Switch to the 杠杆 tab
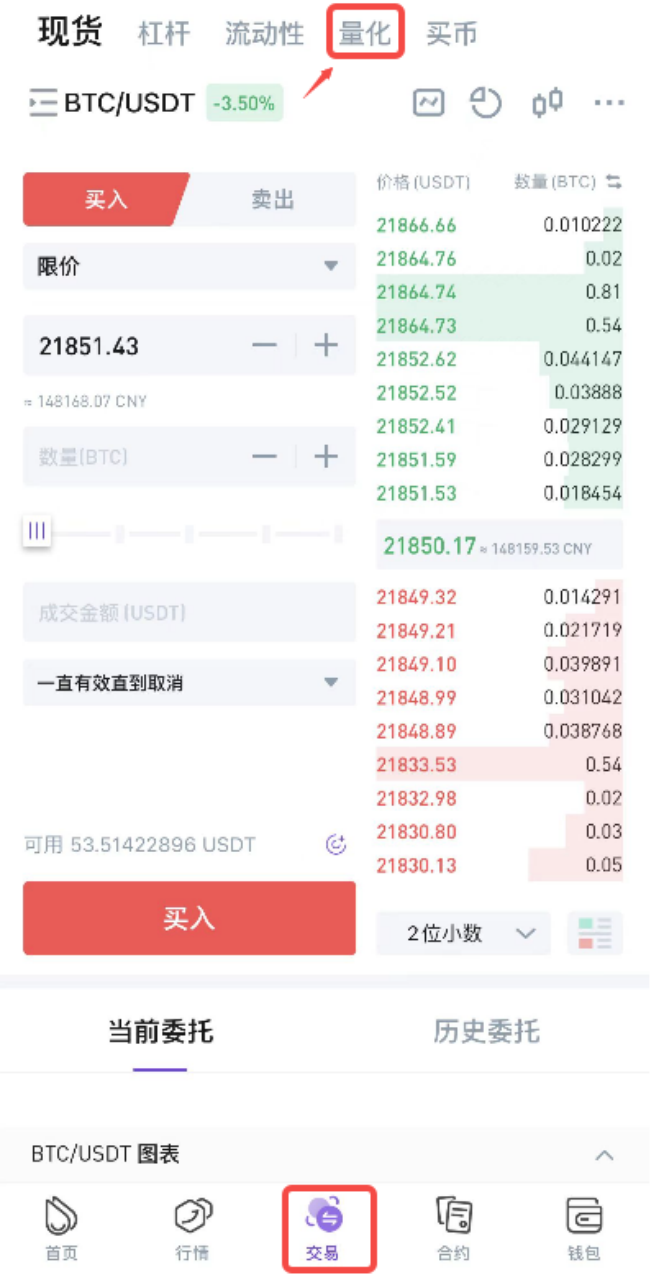 pyautogui.click(x=163, y=34)
